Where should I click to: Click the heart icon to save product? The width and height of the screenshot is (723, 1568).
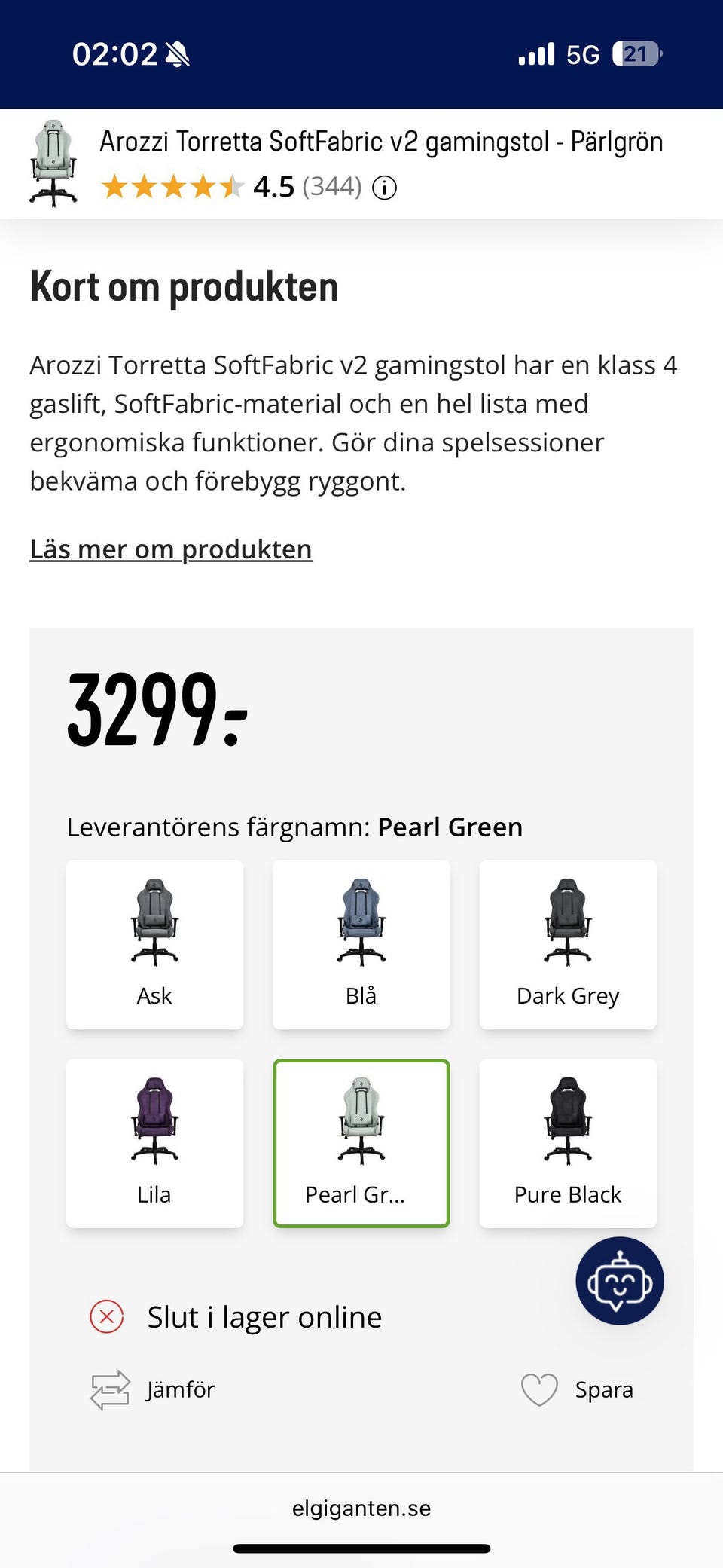pyautogui.click(x=539, y=1389)
